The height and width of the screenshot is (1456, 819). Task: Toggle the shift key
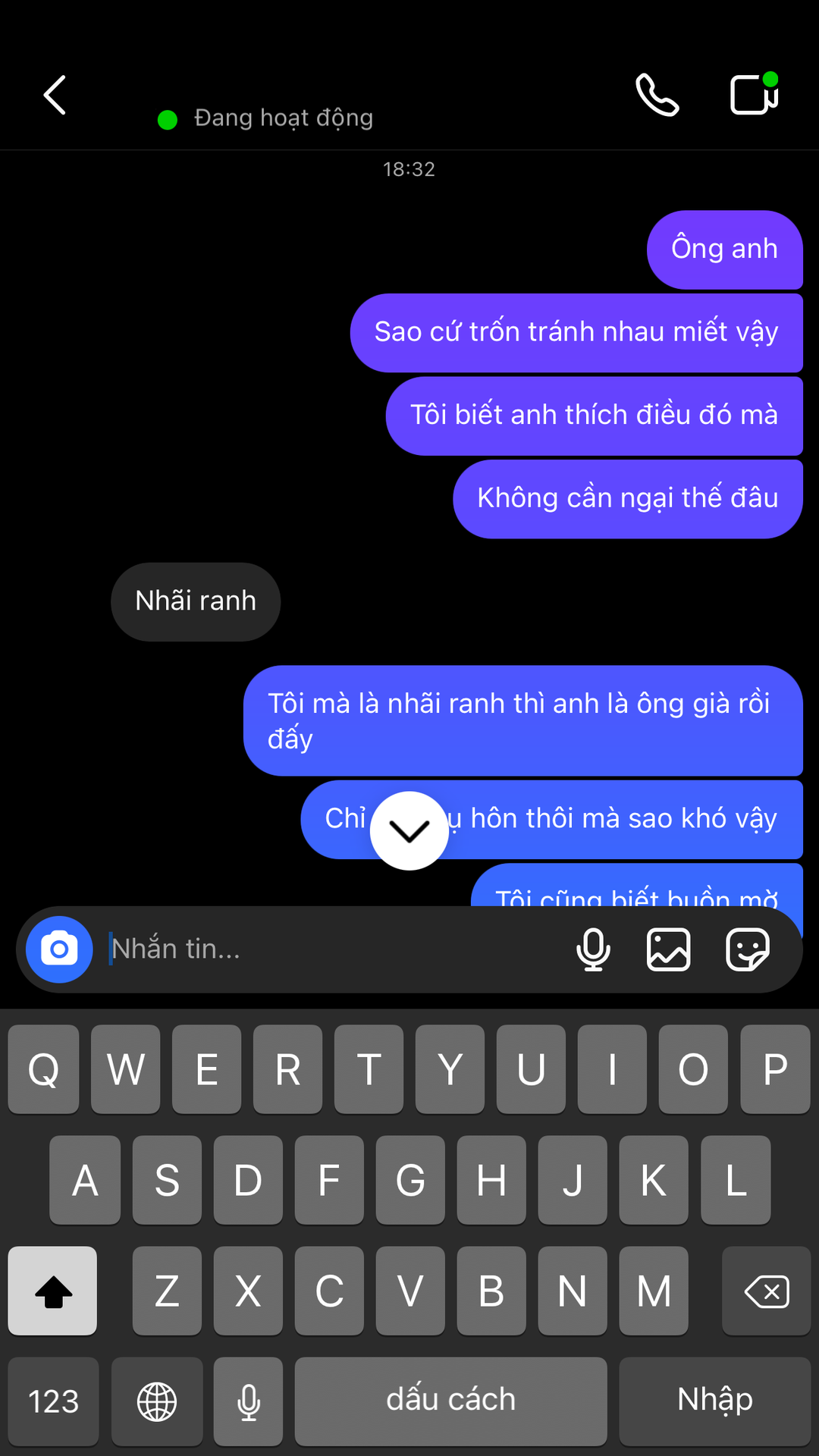point(52,1291)
